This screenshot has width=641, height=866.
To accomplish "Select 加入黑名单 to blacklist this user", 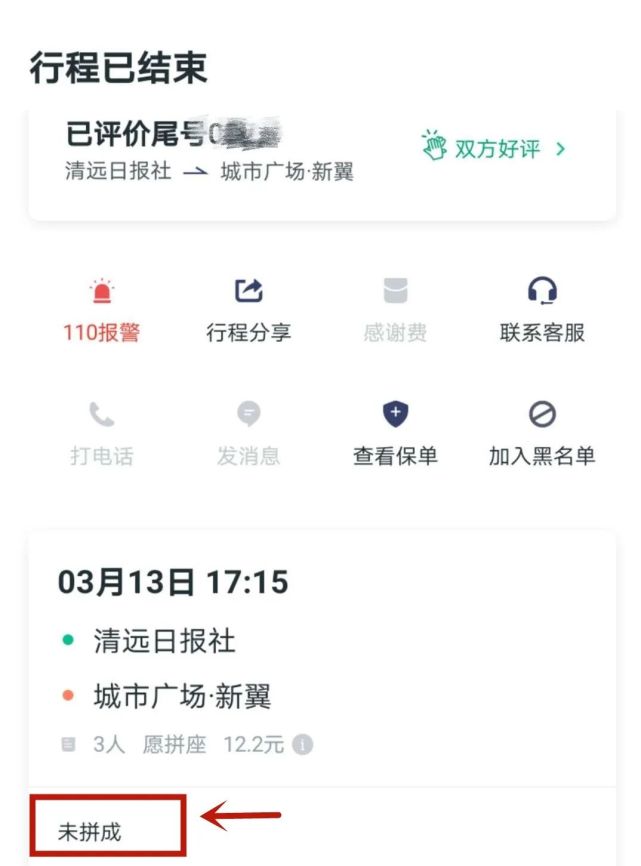I will pyautogui.click(x=542, y=434).
